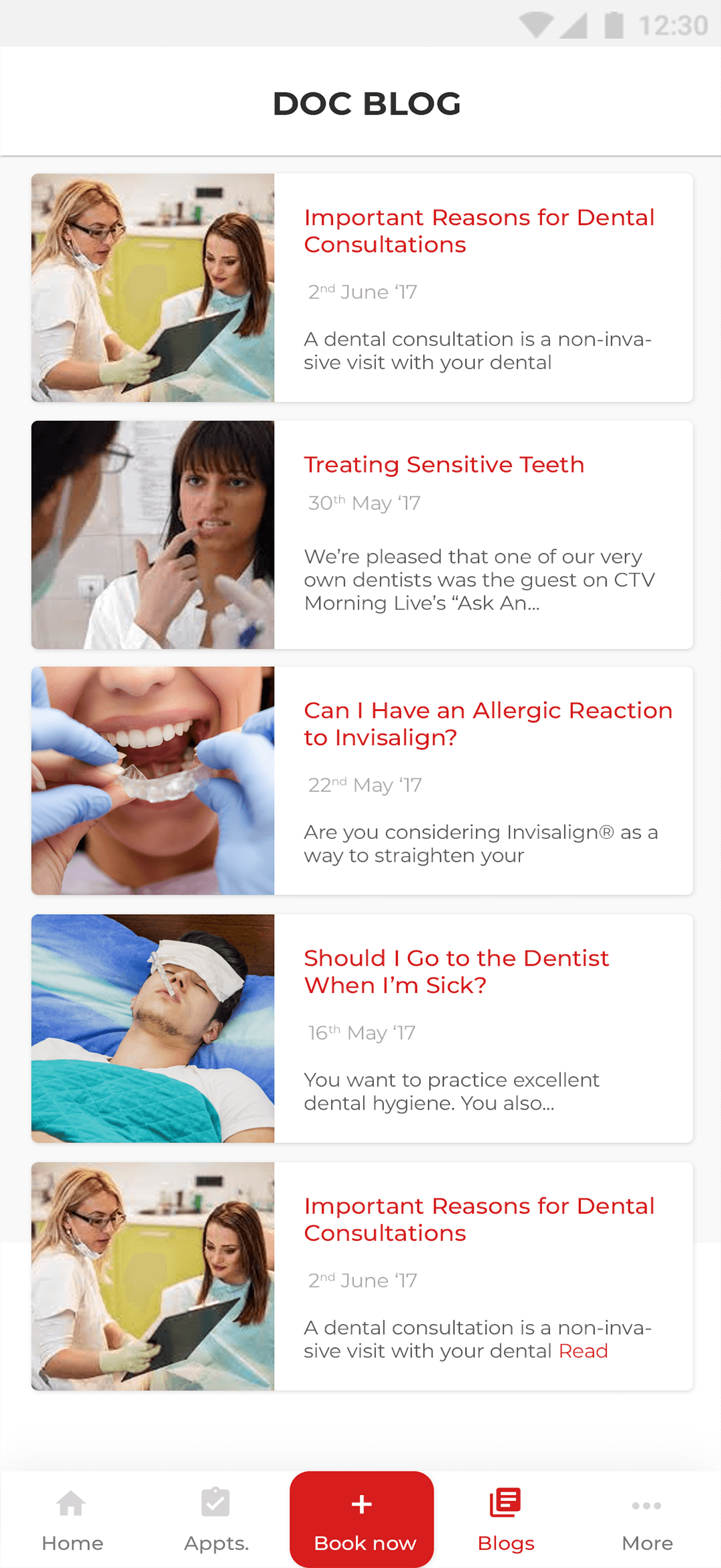Tap the Book now button
Image resolution: width=721 pixels, height=1568 pixels.
pos(362,1520)
